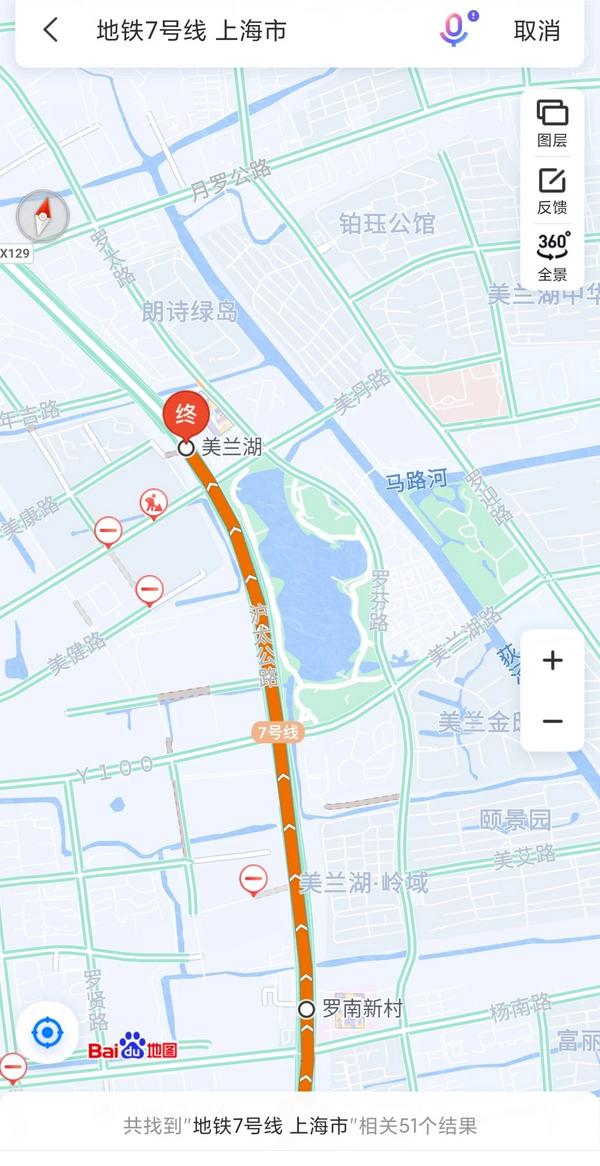Go back with the top-left arrow
The width and height of the screenshot is (600, 1166).
point(51,30)
